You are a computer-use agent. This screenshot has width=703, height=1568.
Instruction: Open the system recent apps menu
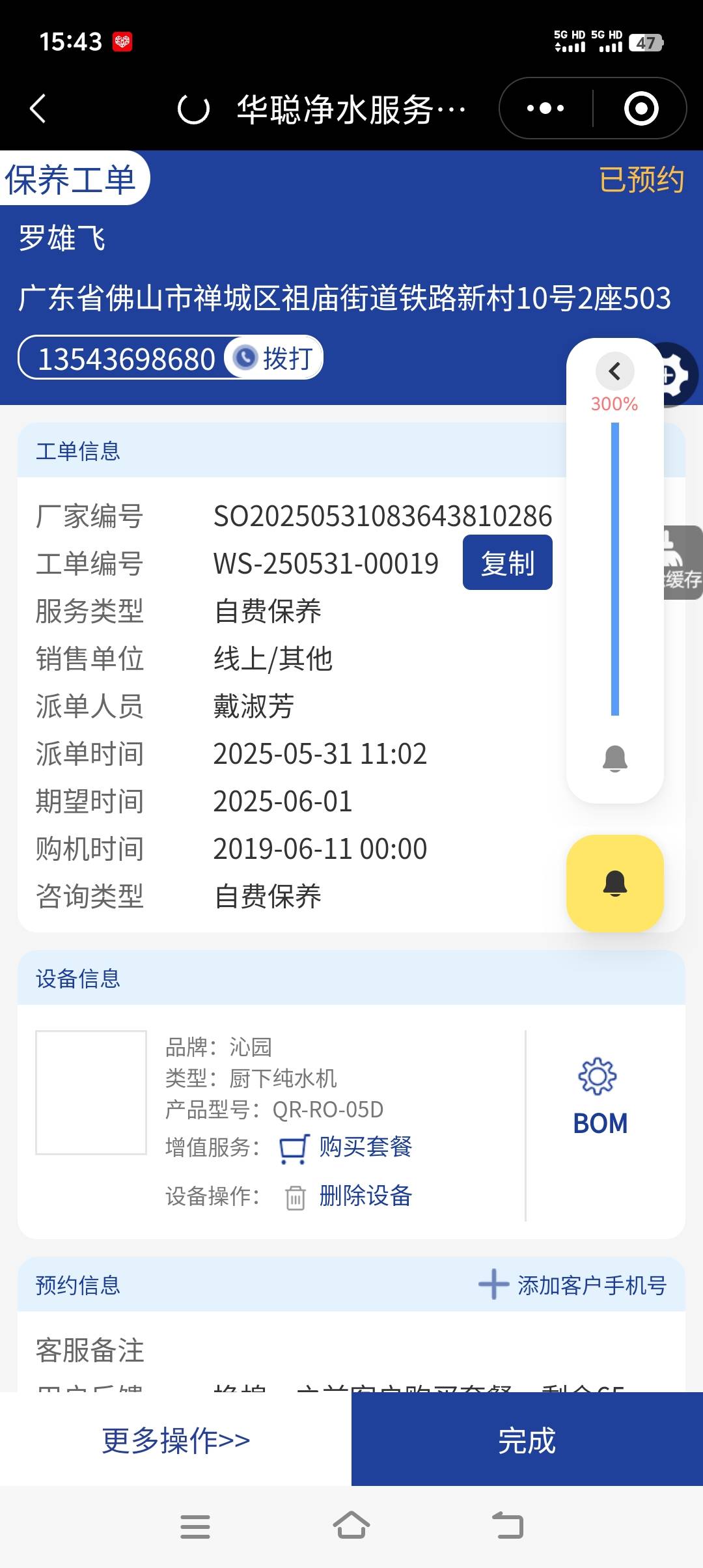pyautogui.click(x=195, y=1526)
